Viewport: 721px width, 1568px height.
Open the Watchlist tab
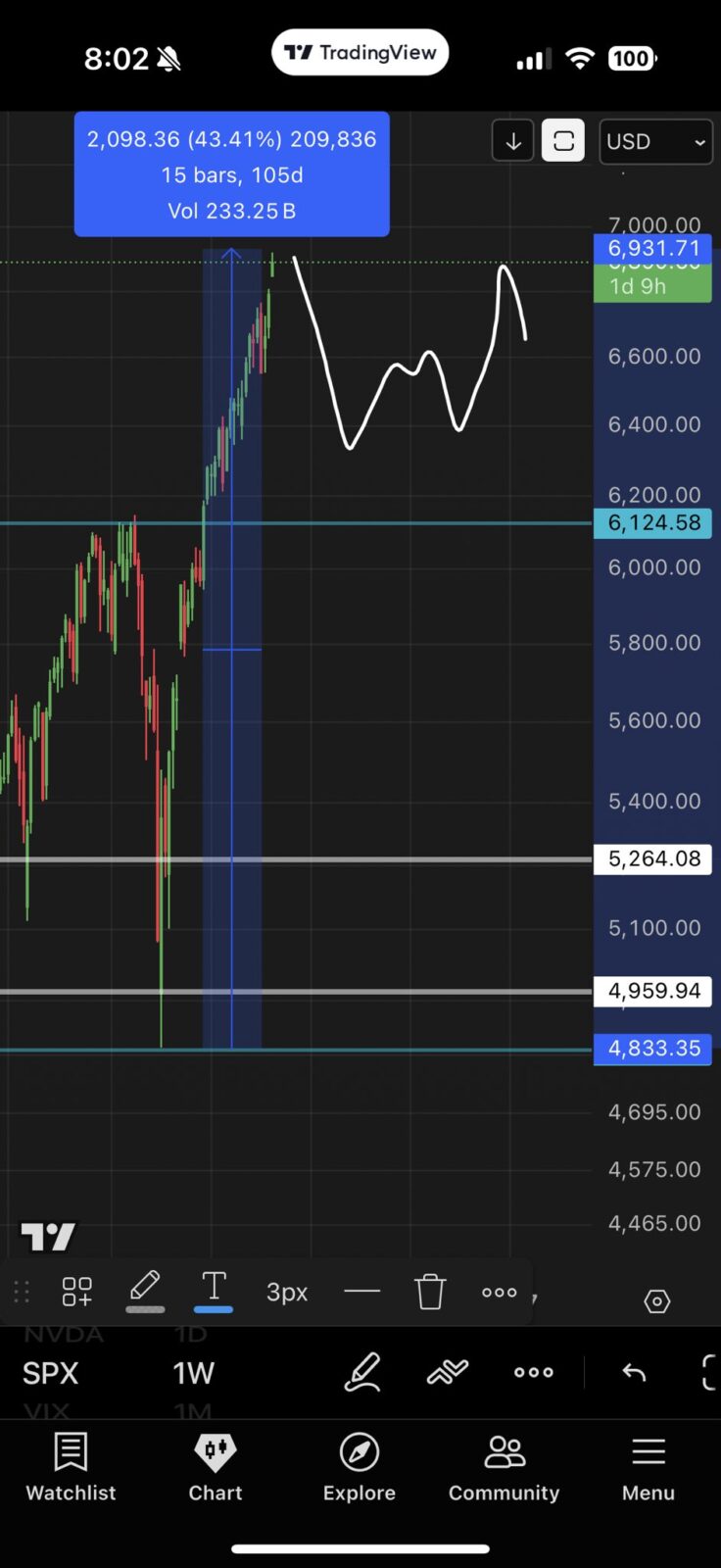point(71,1467)
